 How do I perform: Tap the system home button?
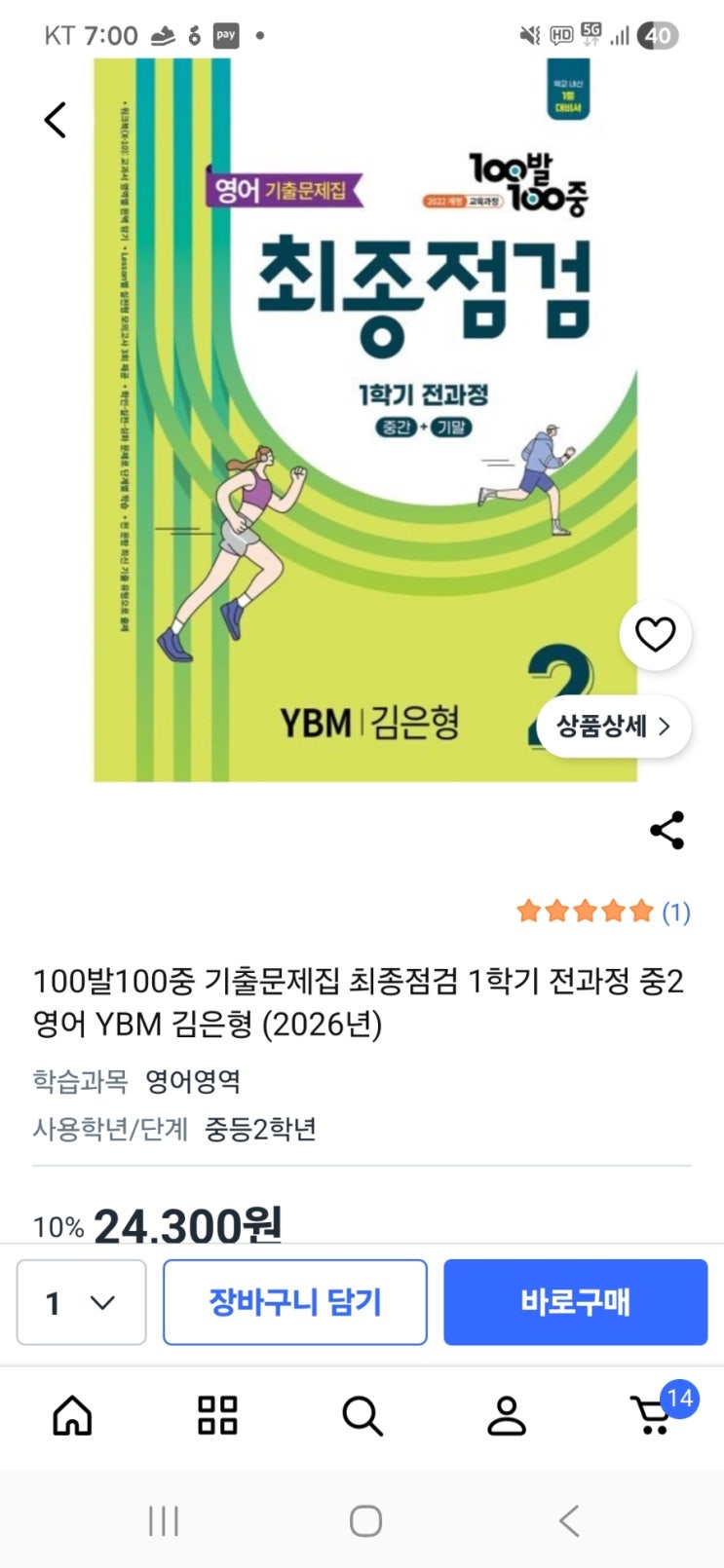[365, 1520]
